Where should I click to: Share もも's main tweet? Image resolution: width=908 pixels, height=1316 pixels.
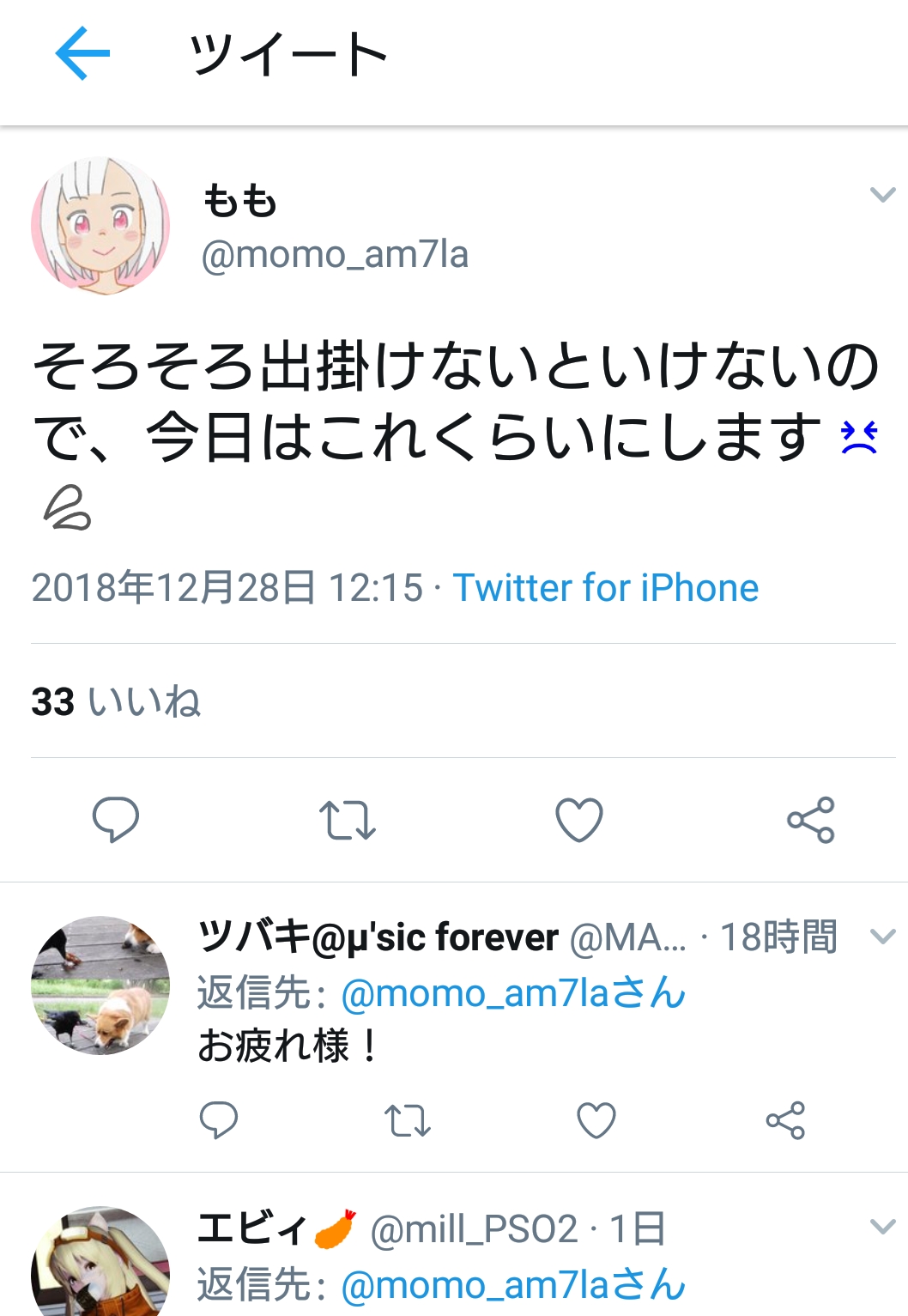811,819
